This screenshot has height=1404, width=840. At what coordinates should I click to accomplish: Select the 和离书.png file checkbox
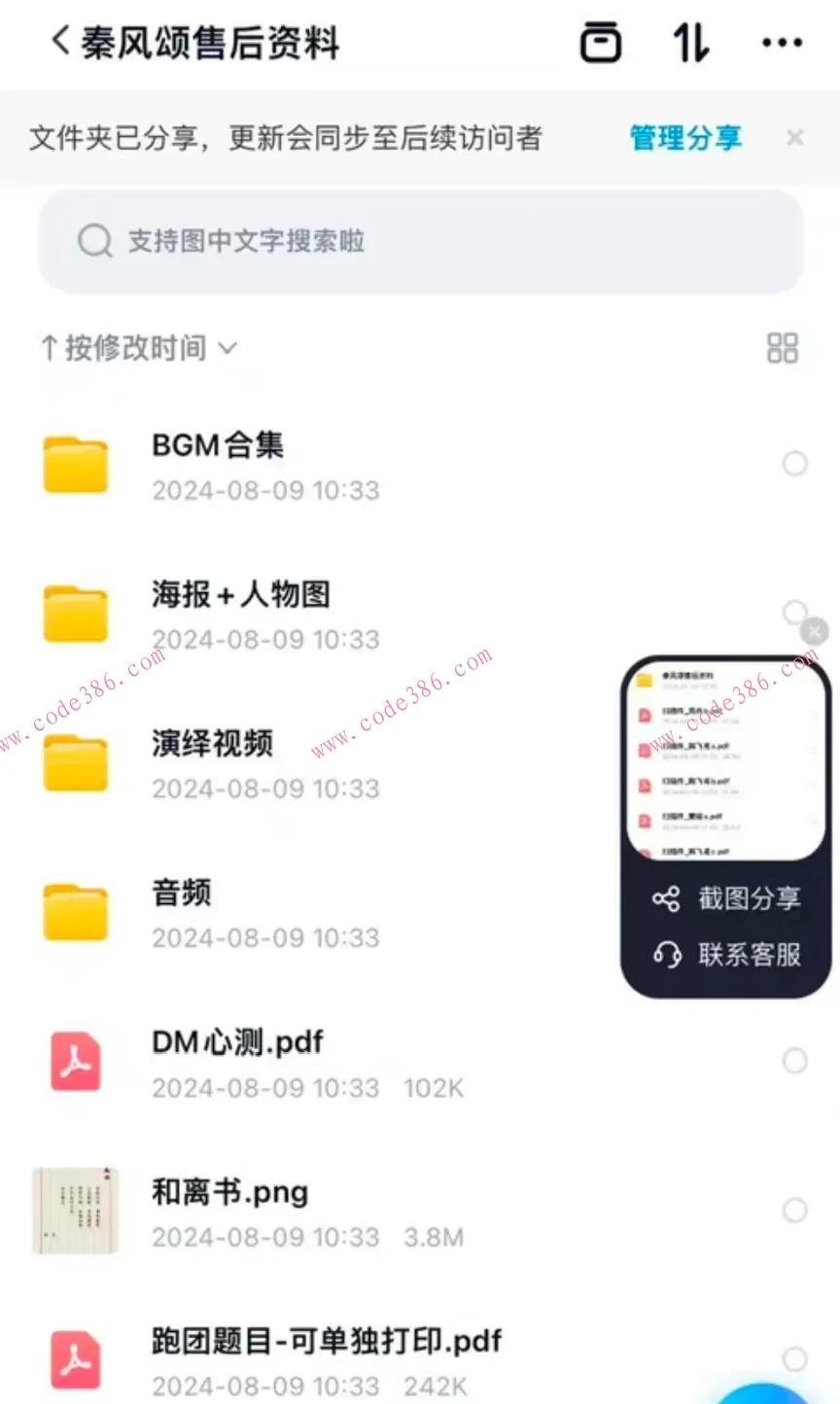click(794, 1210)
